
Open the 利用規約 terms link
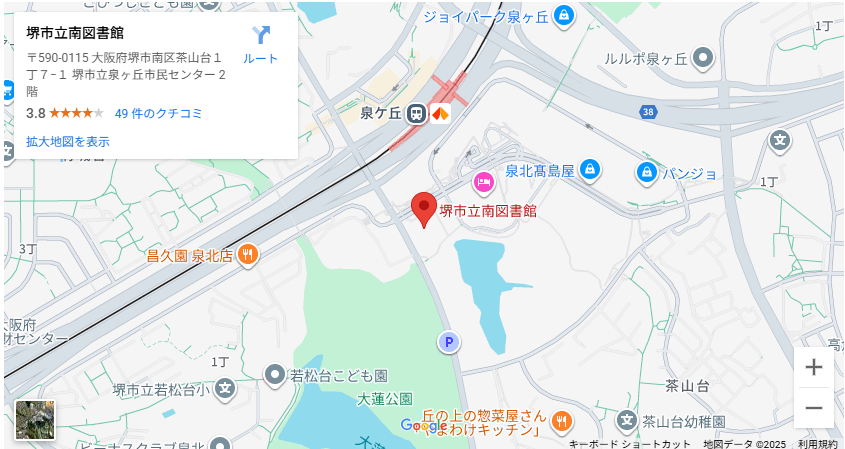(817, 443)
